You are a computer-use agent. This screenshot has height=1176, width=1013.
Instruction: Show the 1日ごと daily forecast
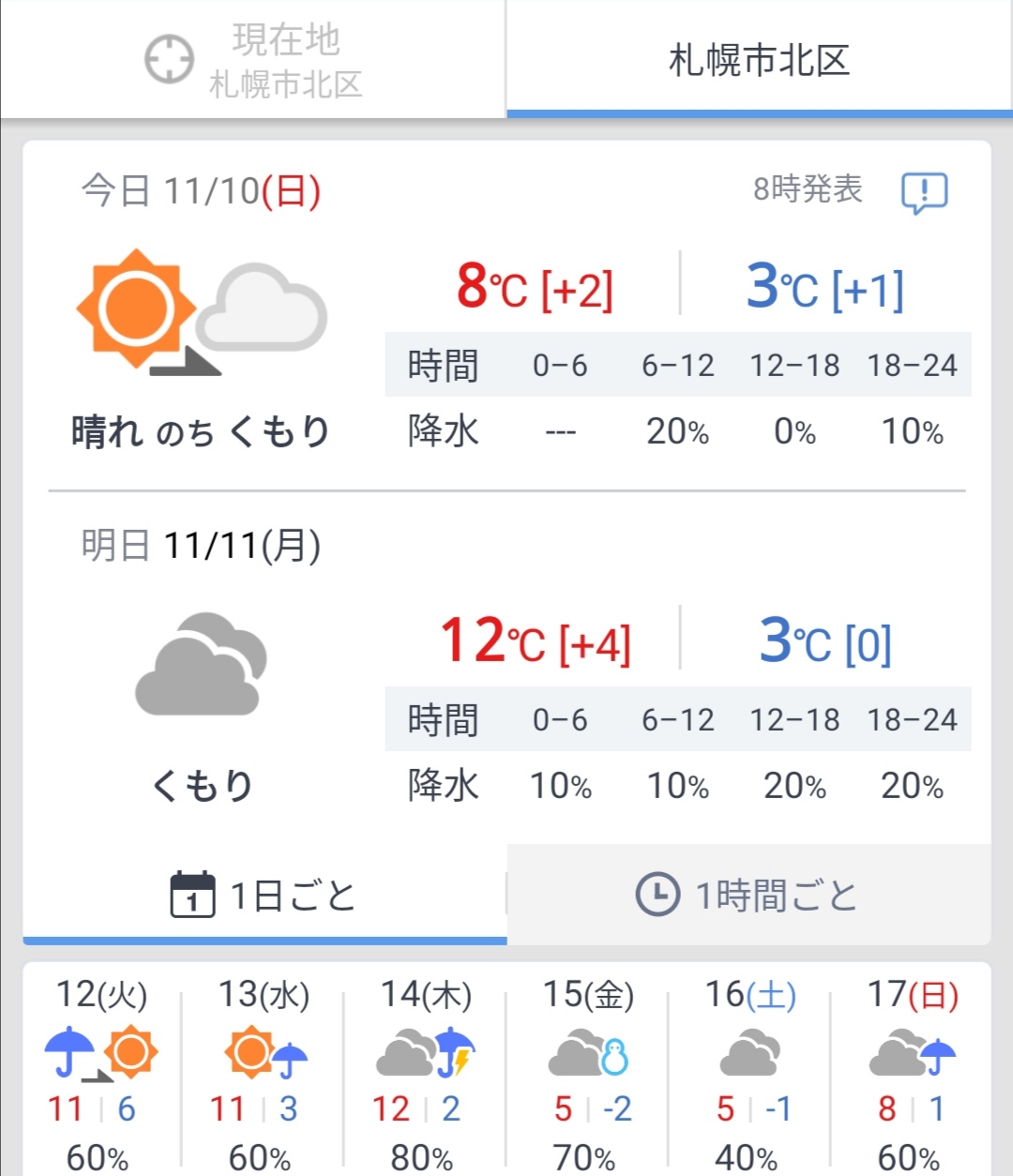(x=265, y=895)
